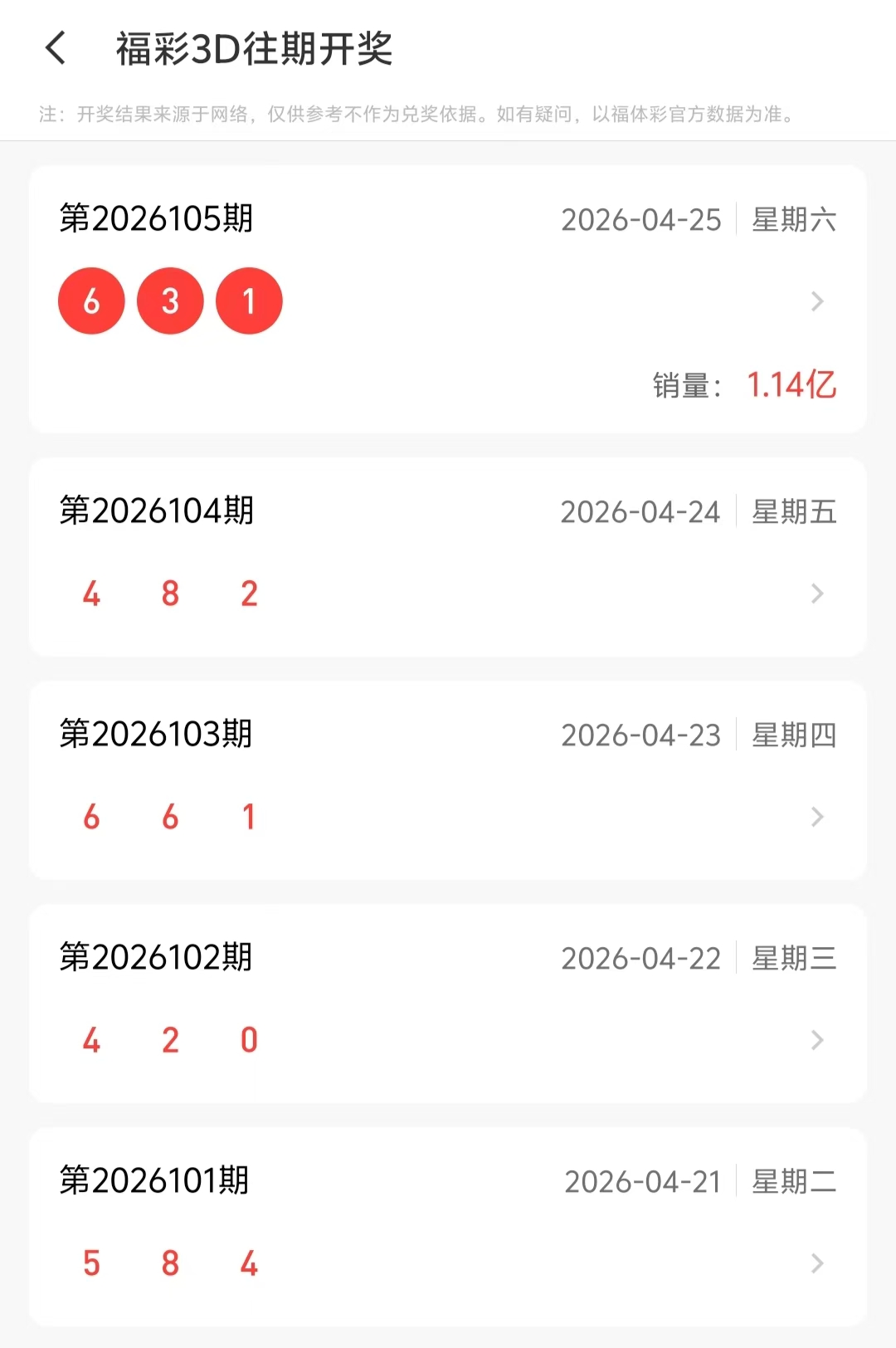Go back from 福彩3D往期开奖 page
The image size is (896, 1348).
coord(56,48)
